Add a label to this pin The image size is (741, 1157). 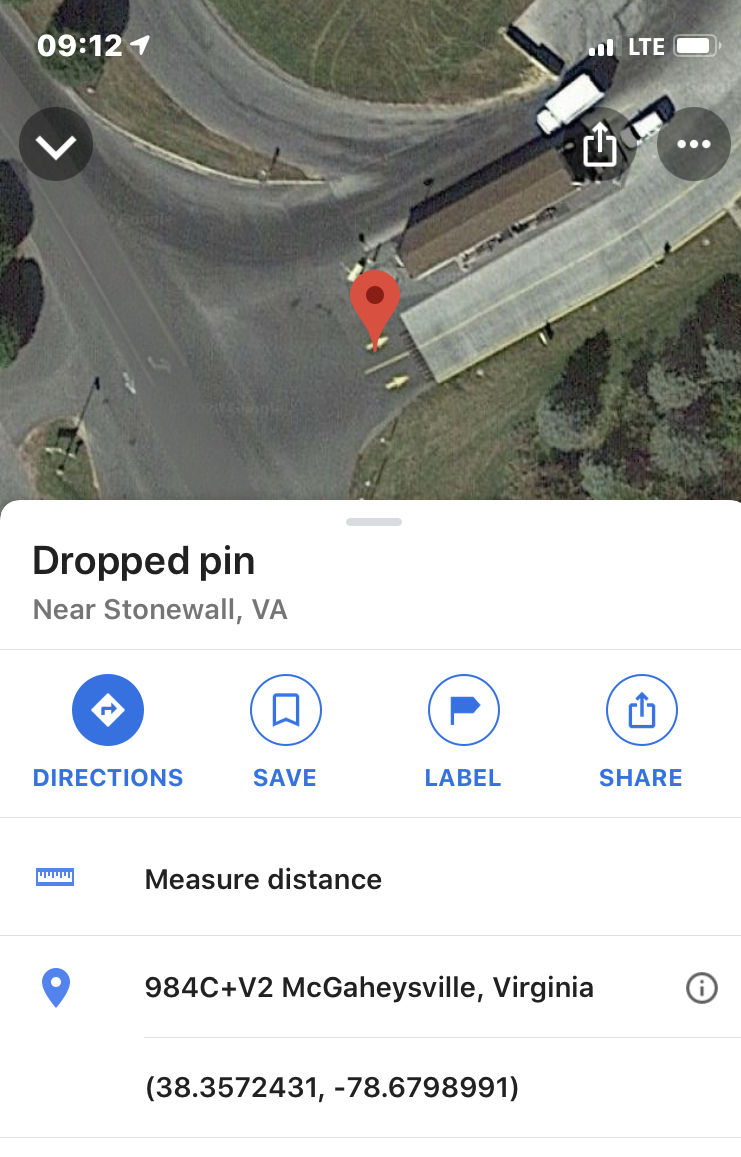[x=463, y=711]
